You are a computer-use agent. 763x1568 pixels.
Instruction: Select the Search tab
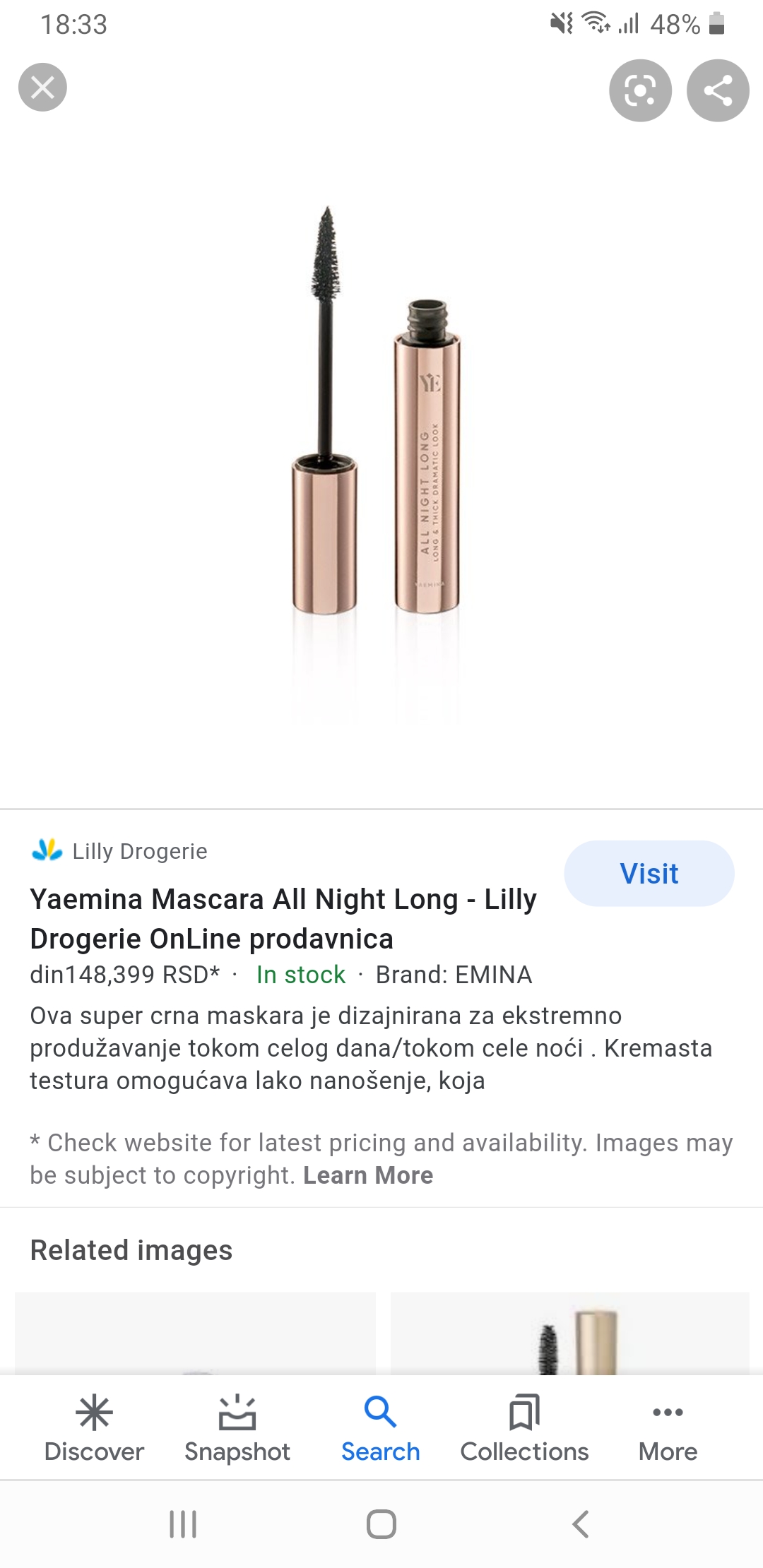381,1428
